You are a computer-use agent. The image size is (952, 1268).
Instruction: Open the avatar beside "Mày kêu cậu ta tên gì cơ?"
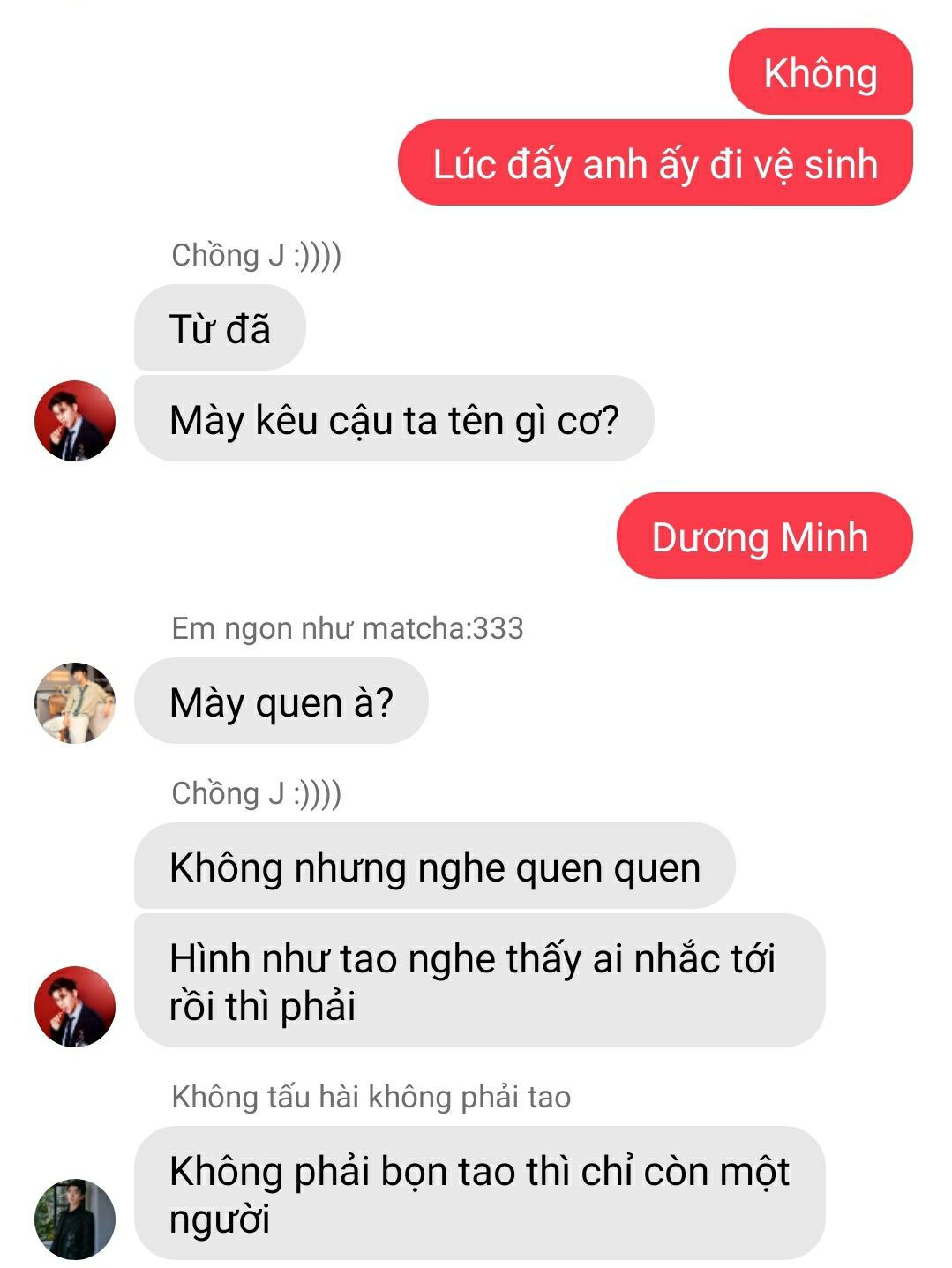(75, 421)
